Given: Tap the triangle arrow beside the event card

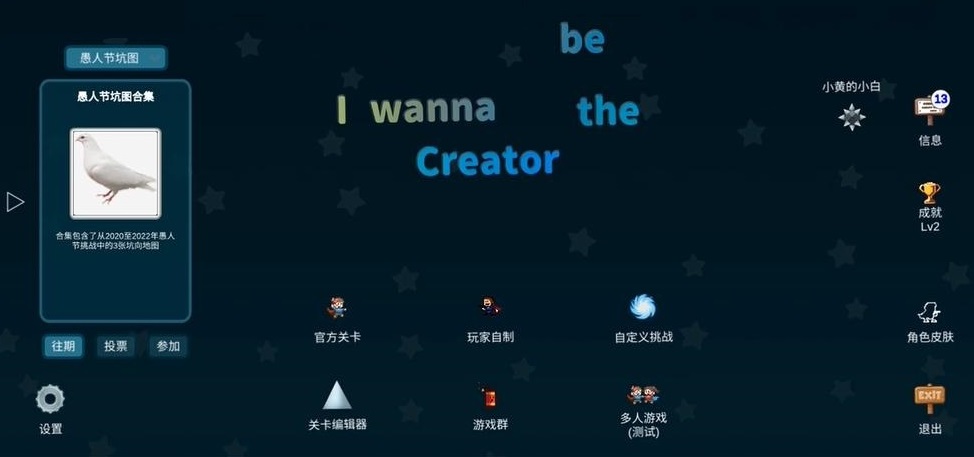Looking at the screenshot, I should (15, 202).
